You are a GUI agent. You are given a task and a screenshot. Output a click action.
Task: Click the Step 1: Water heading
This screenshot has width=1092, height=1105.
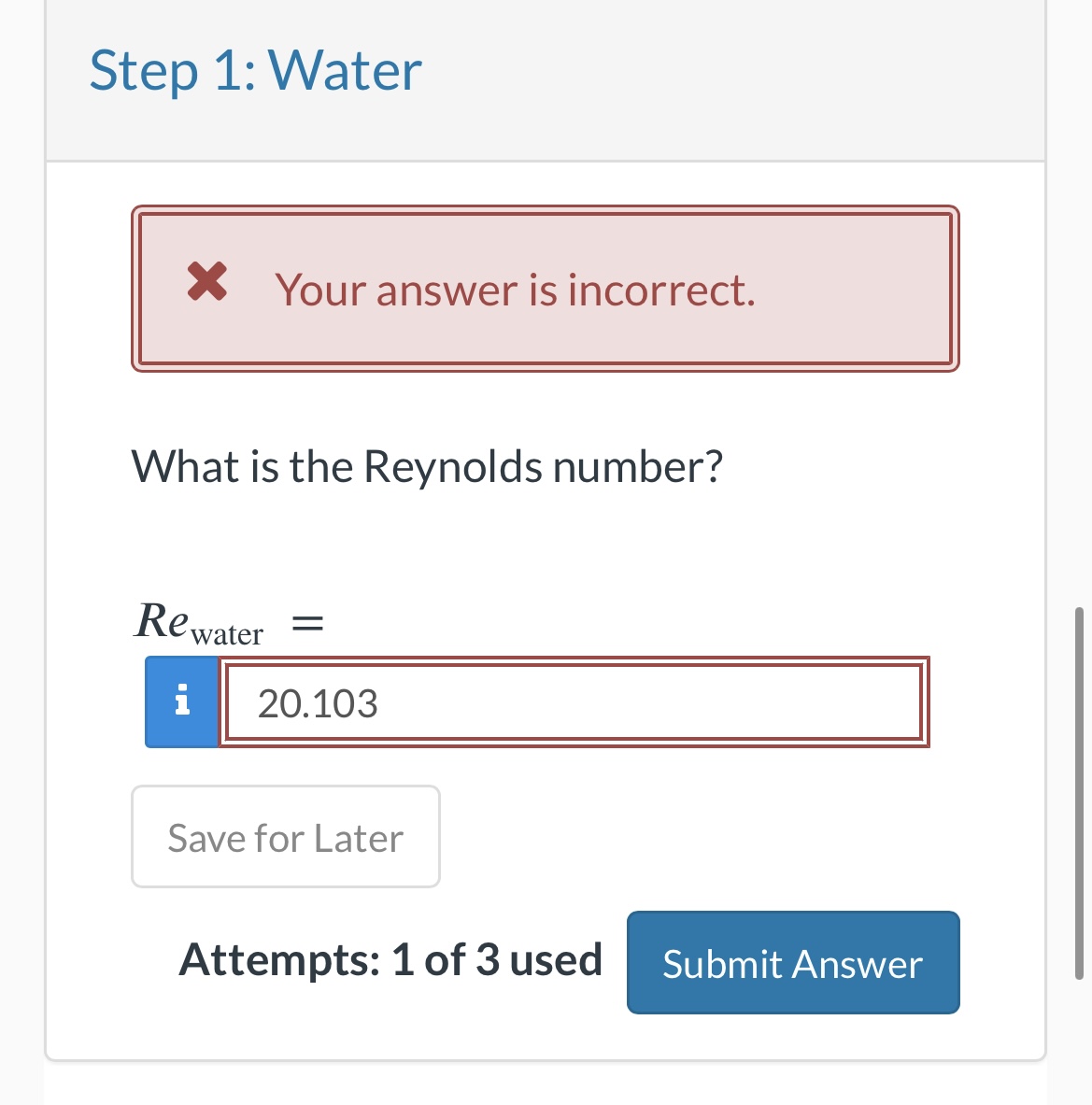pyautogui.click(x=255, y=71)
